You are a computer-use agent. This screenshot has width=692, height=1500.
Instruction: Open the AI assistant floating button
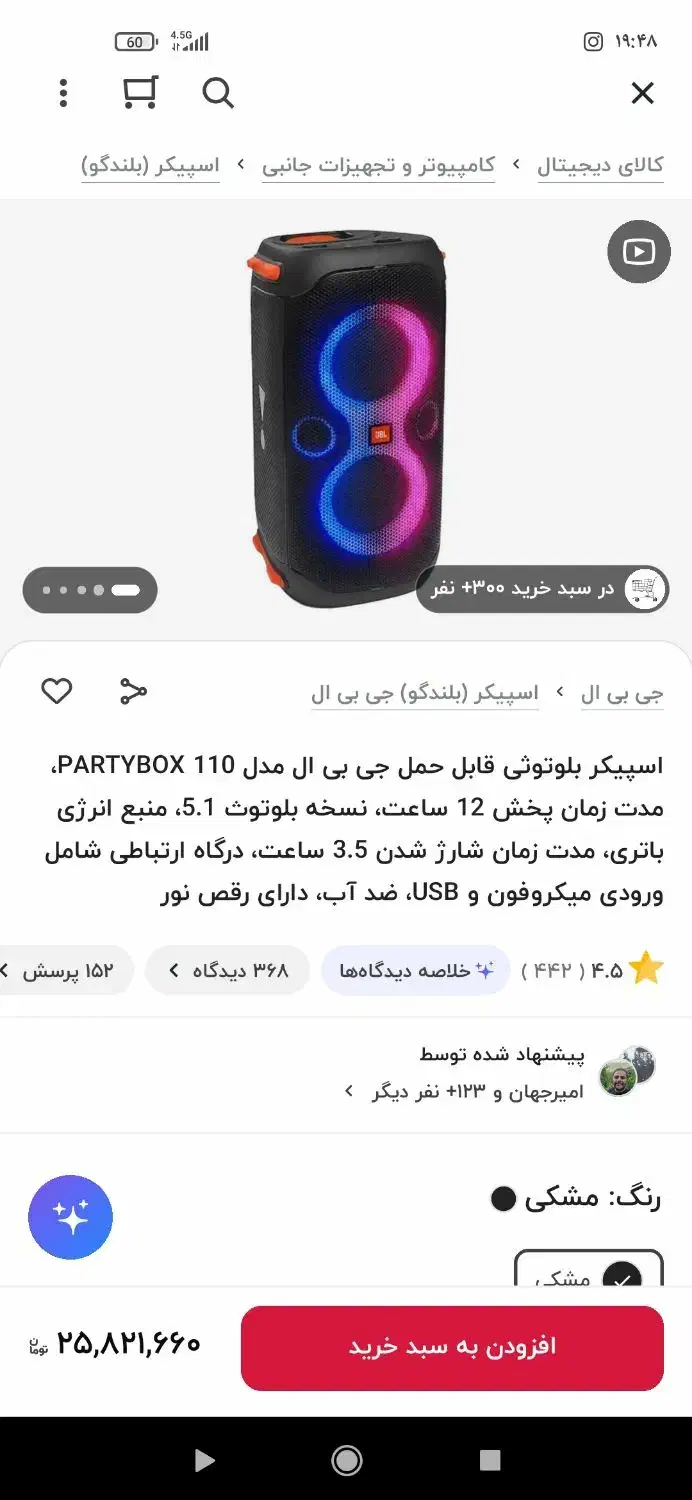pos(70,1217)
